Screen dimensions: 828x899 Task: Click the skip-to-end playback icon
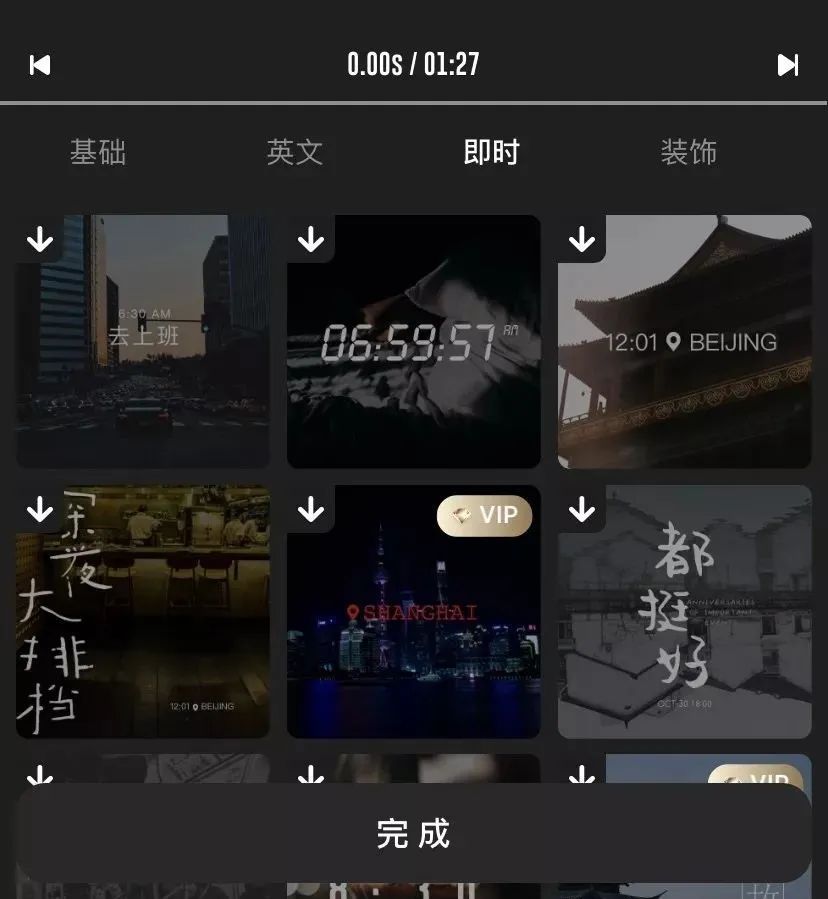point(789,65)
